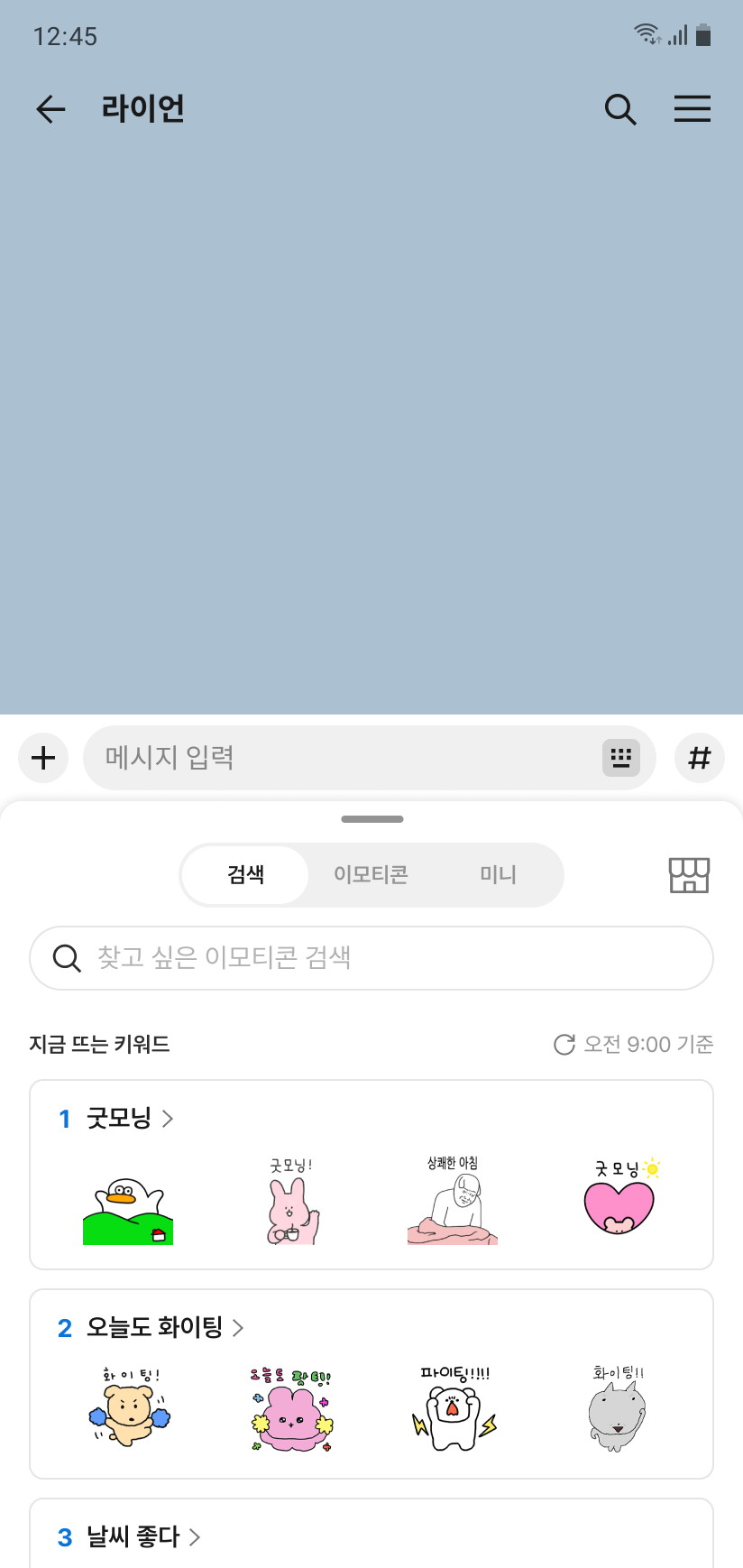Click the 굿모닝 trending keyword link
The image size is (743, 1568).
tap(118, 1119)
